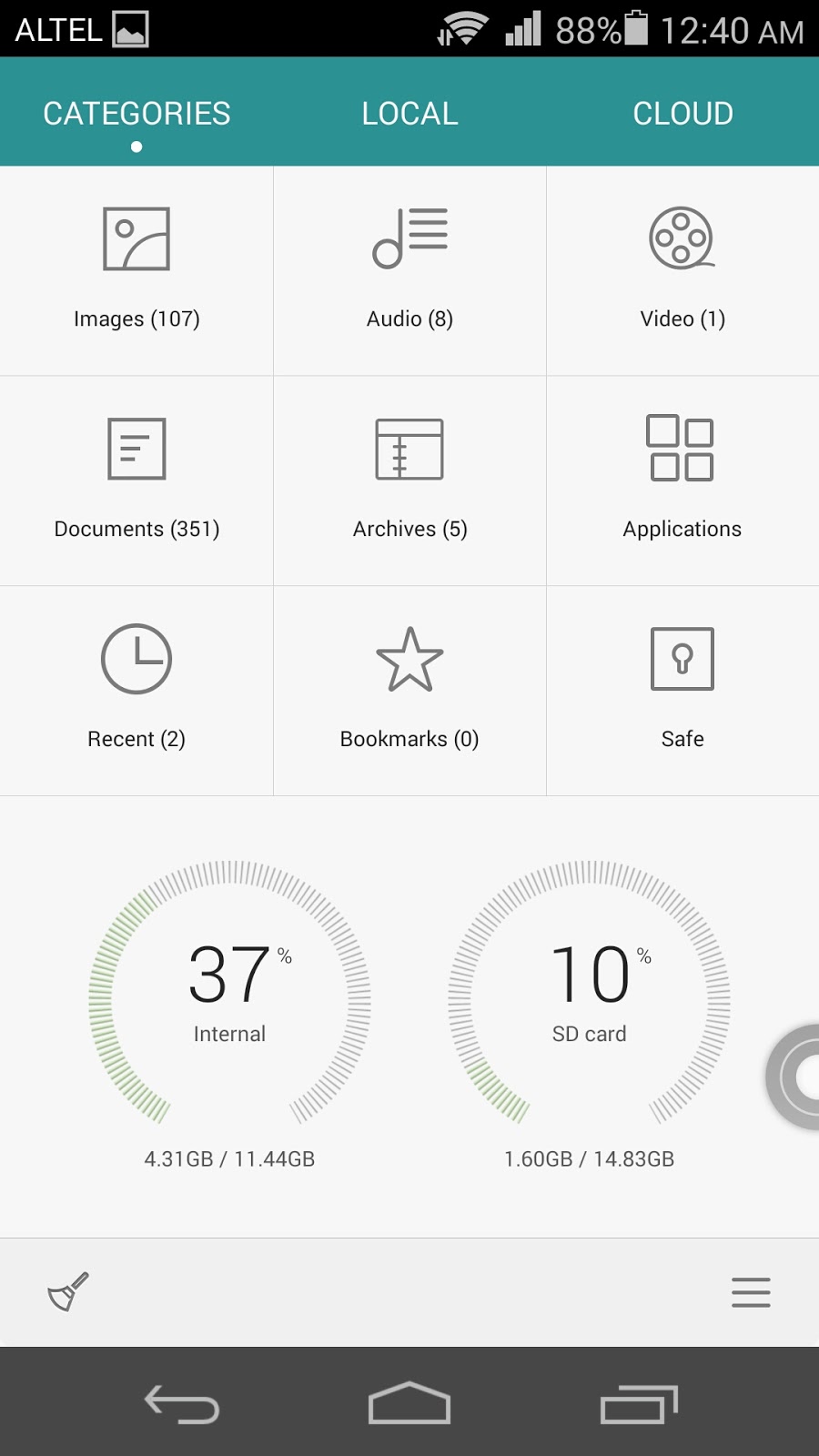Switch to the Local tab
The width and height of the screenshot is (819, 1456).
[409, 114]
